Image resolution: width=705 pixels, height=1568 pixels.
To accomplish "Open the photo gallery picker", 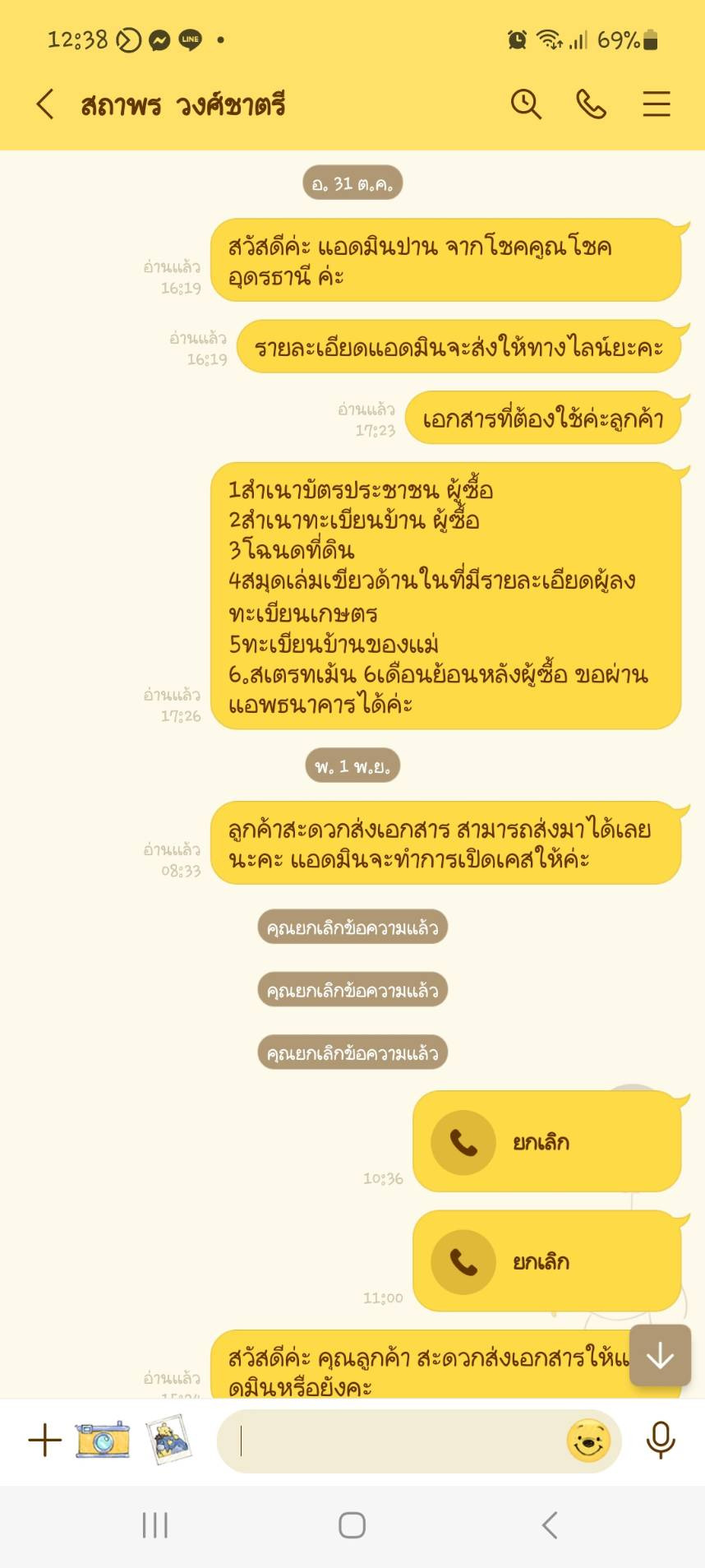I will click(x=169, y=1440).
